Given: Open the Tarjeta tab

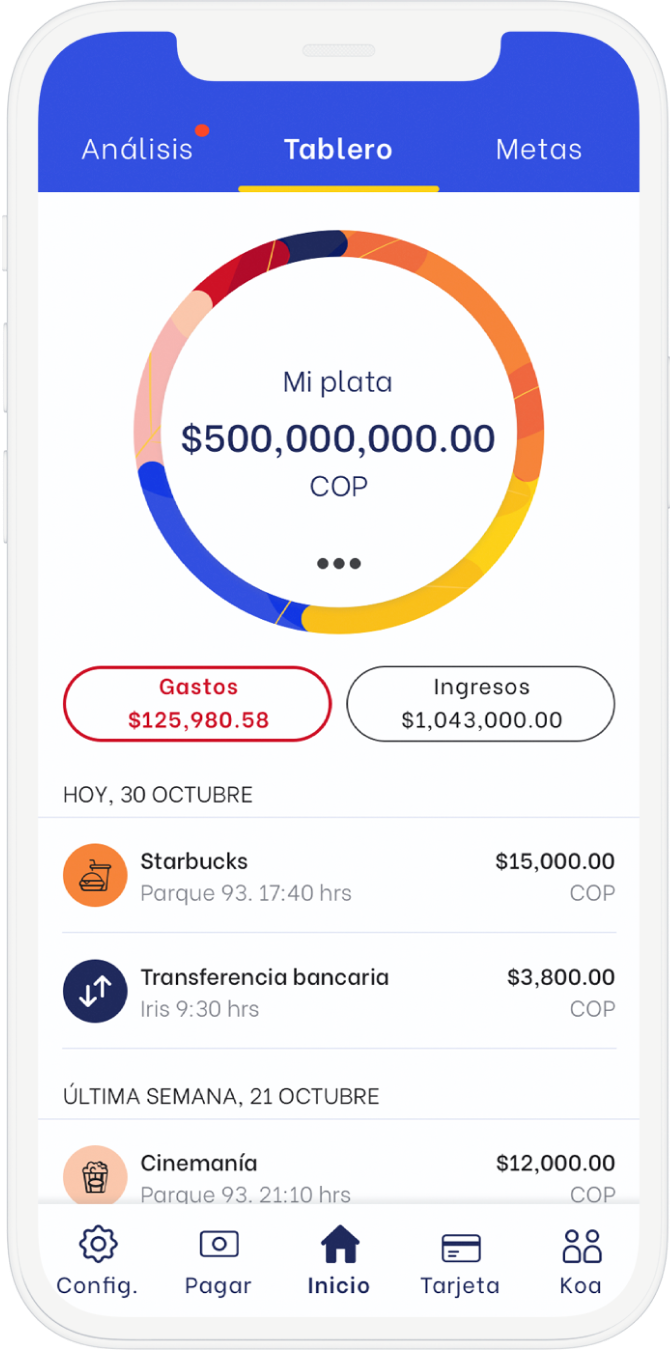Looking at the screenshot, I should click(460, 1262).
